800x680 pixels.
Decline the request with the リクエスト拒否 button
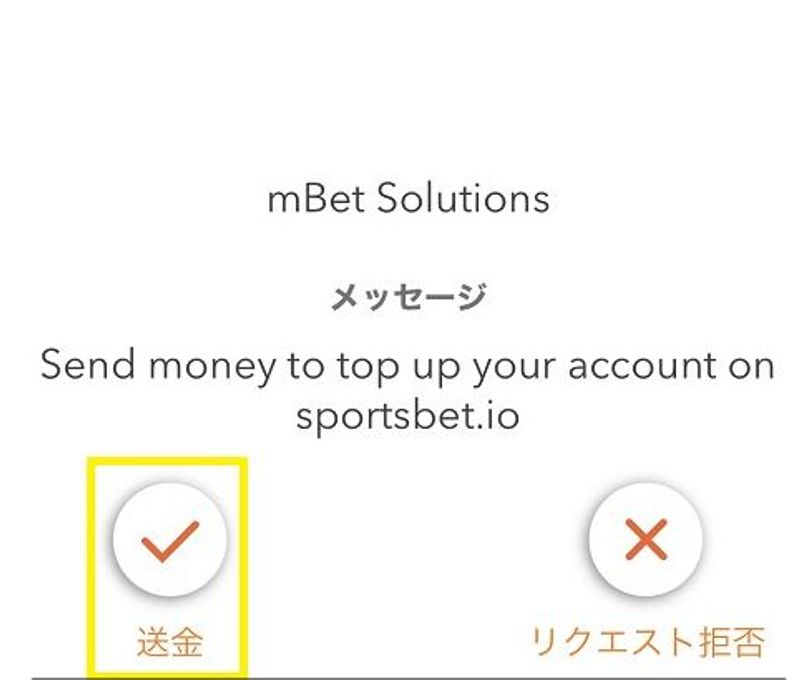tap(645, 542)
